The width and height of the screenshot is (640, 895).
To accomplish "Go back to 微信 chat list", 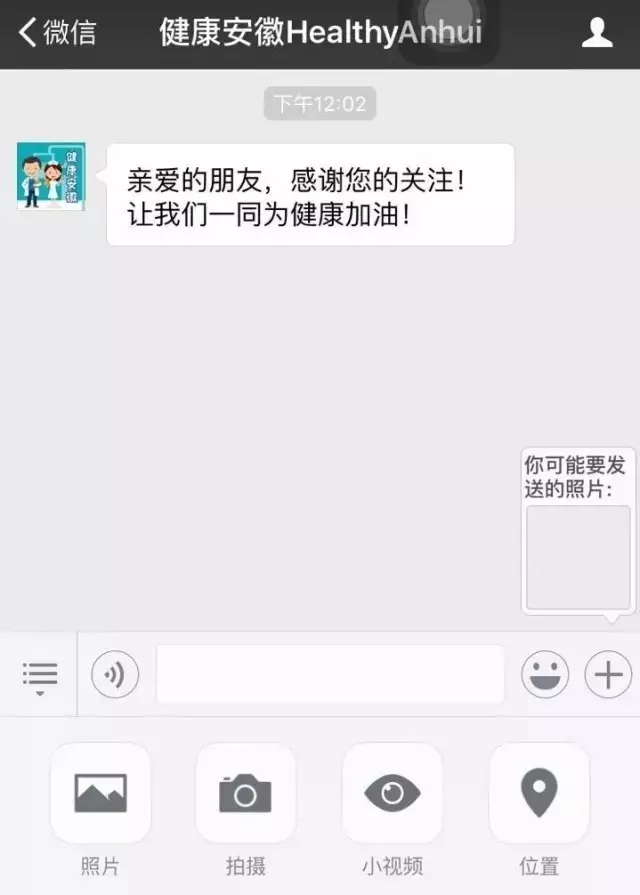I will click(x=58, y=32).
